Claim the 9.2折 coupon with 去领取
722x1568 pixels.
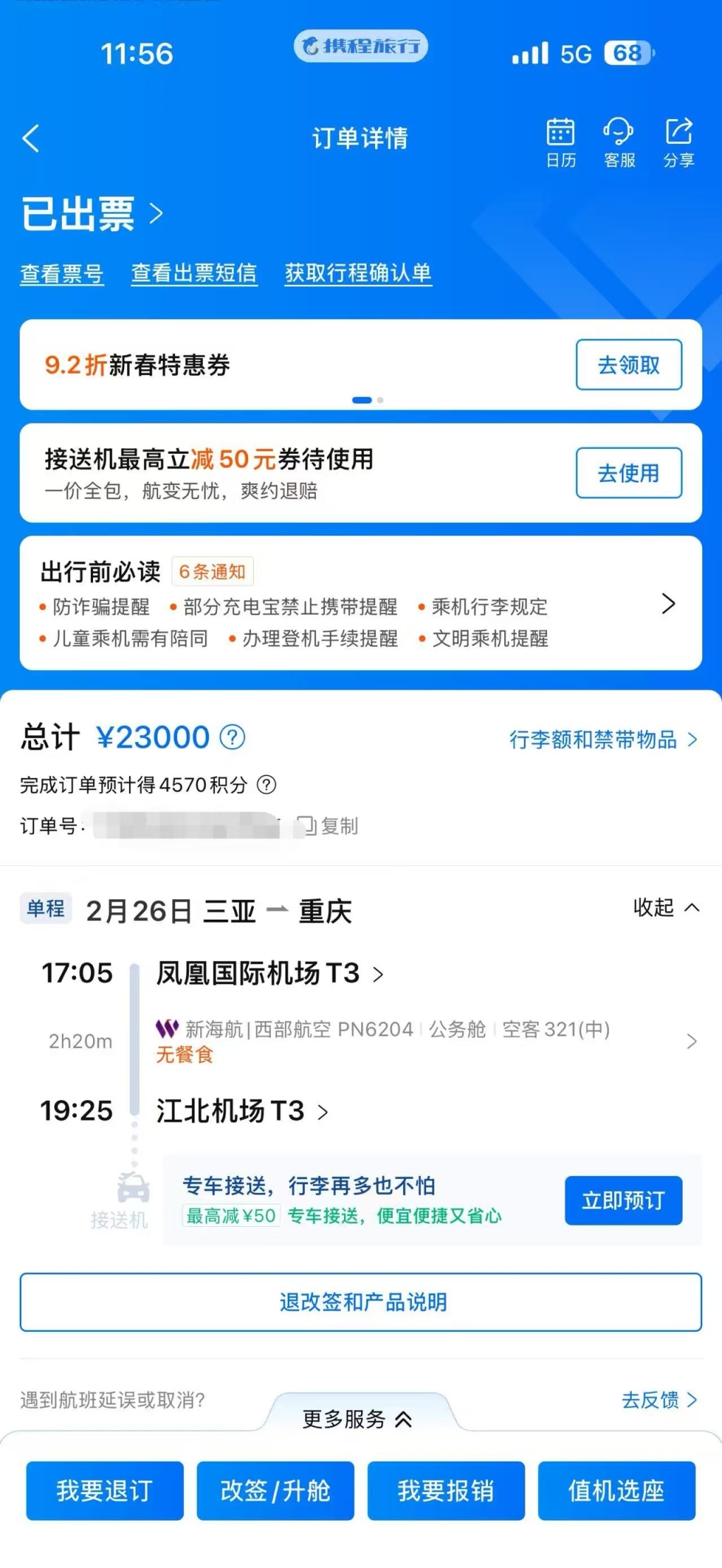(x=628, y=364)
